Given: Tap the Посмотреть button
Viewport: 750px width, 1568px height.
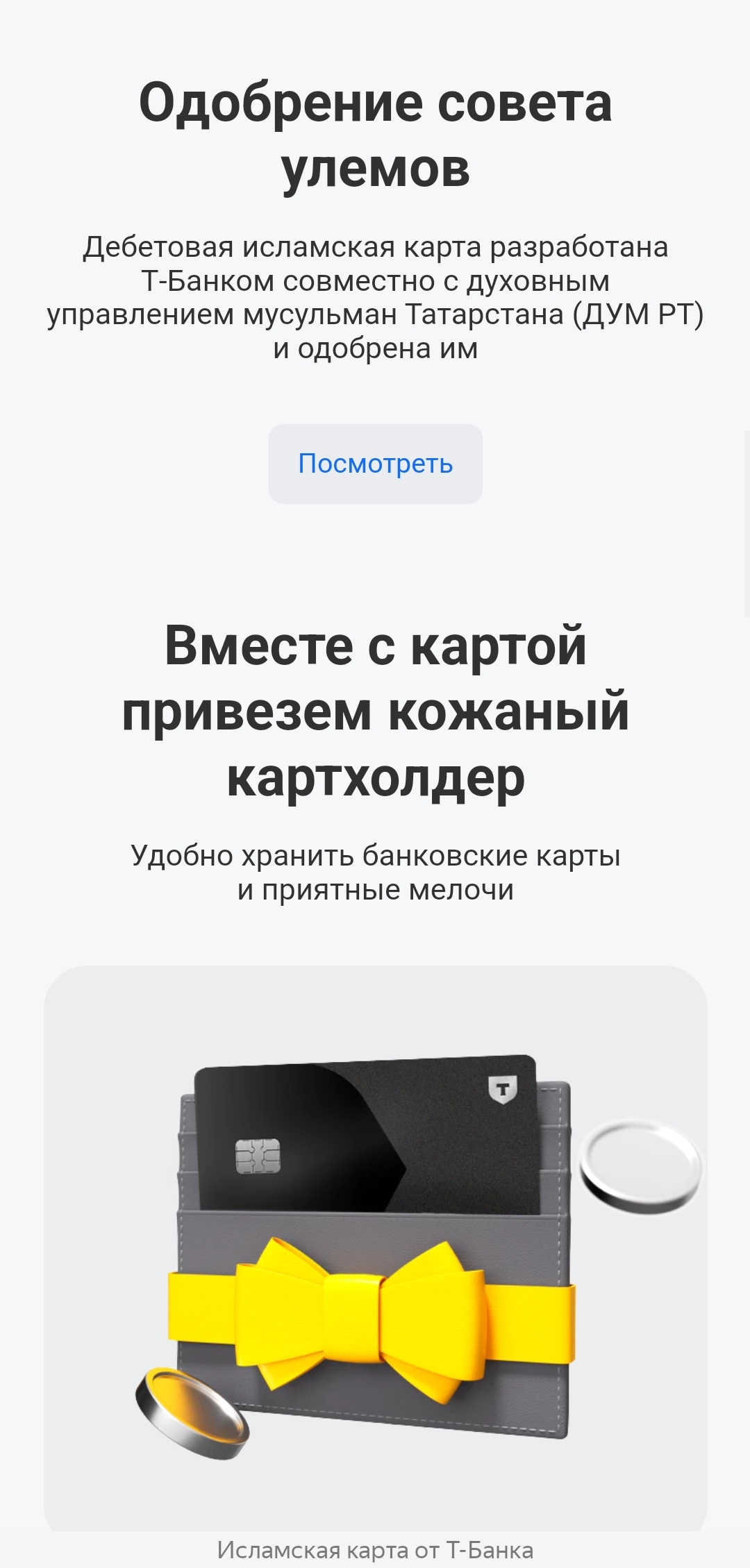Looking at the screenshot, I should click(375, 464).
